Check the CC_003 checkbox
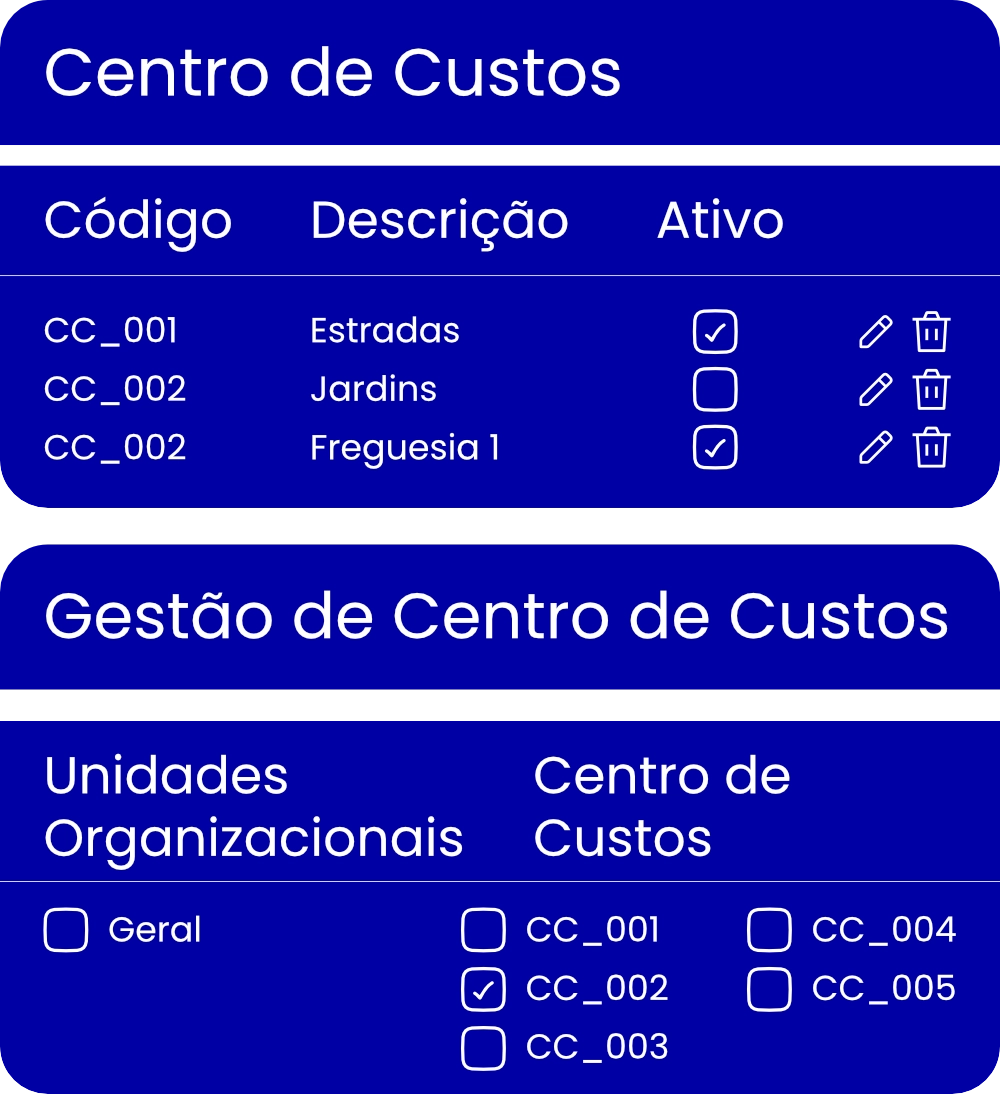 [483, 1049]
